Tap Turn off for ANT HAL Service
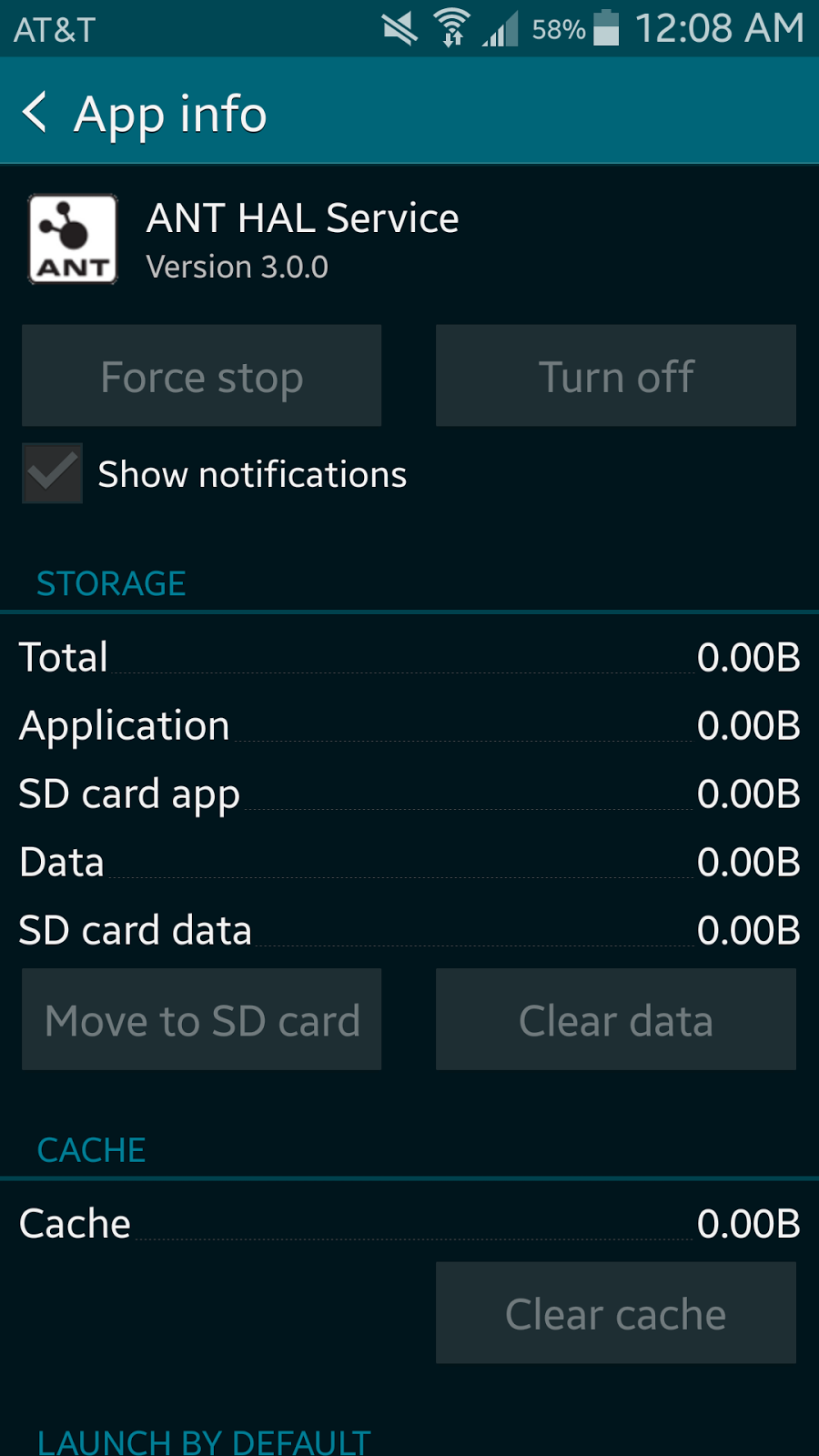Image resolution: width=819 pixels, height=1456 pixels. pyautogui.click(x=616, y=375)
